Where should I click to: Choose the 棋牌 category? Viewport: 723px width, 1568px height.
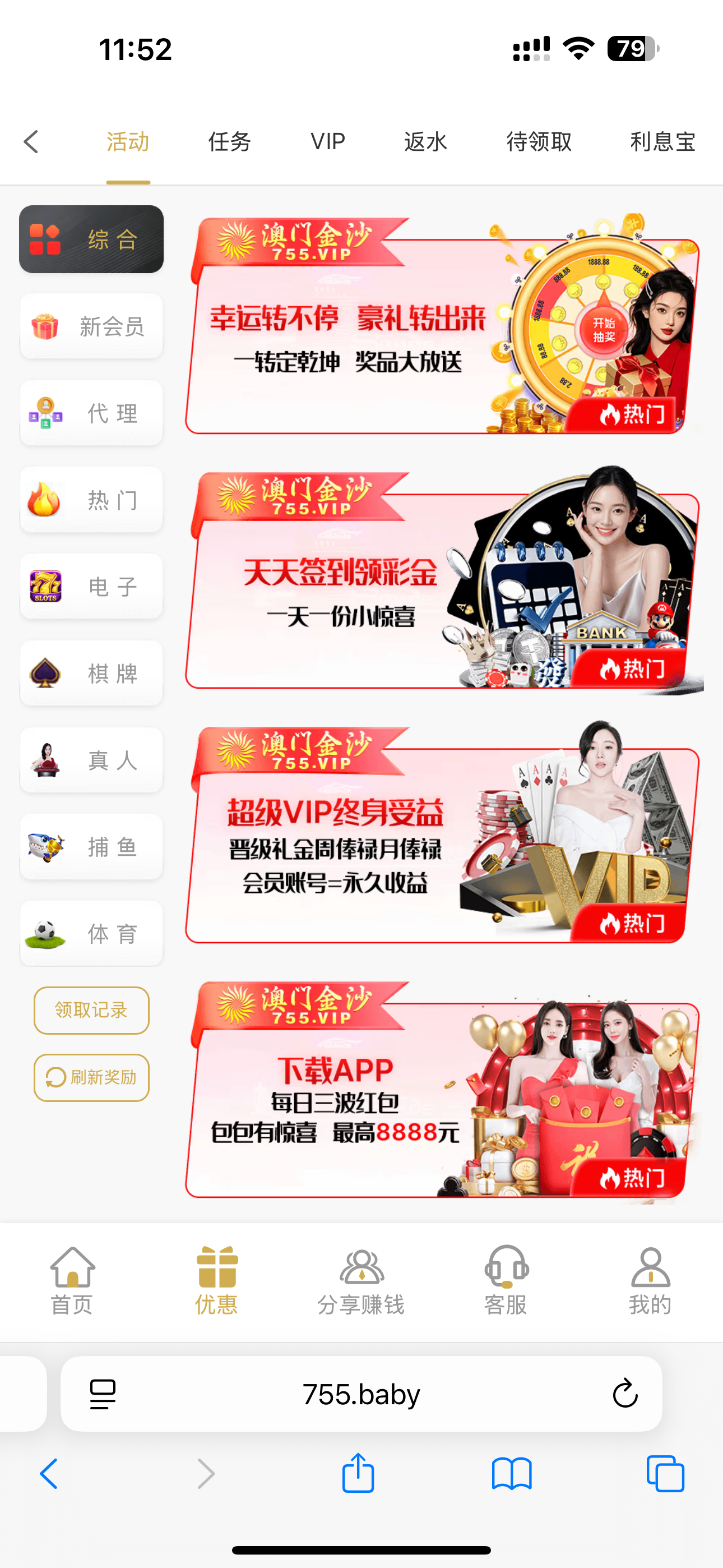(x=91, y=673)
